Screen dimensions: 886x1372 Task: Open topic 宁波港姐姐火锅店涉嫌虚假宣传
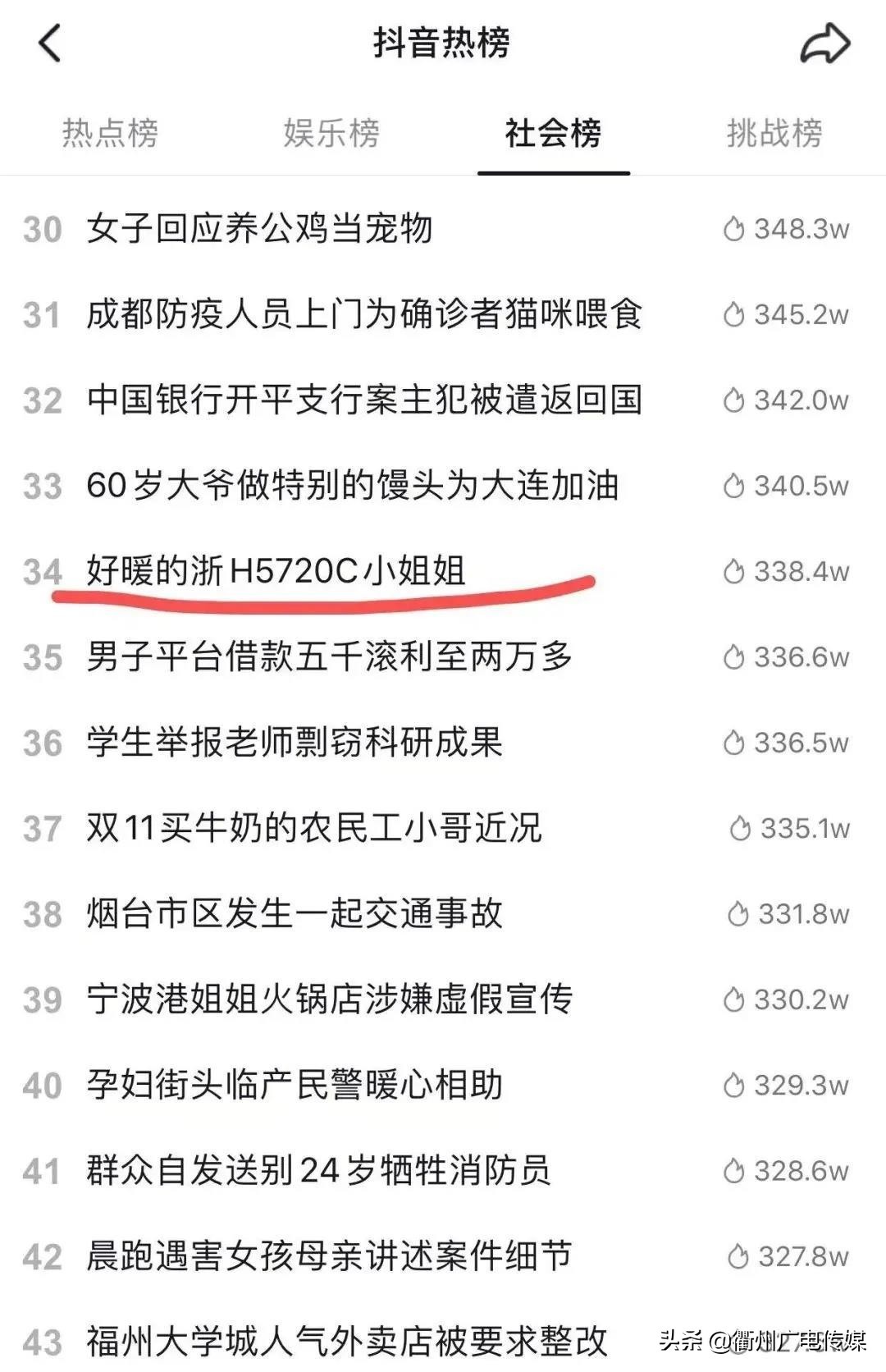pyautogui.click(x=329, y=999)
